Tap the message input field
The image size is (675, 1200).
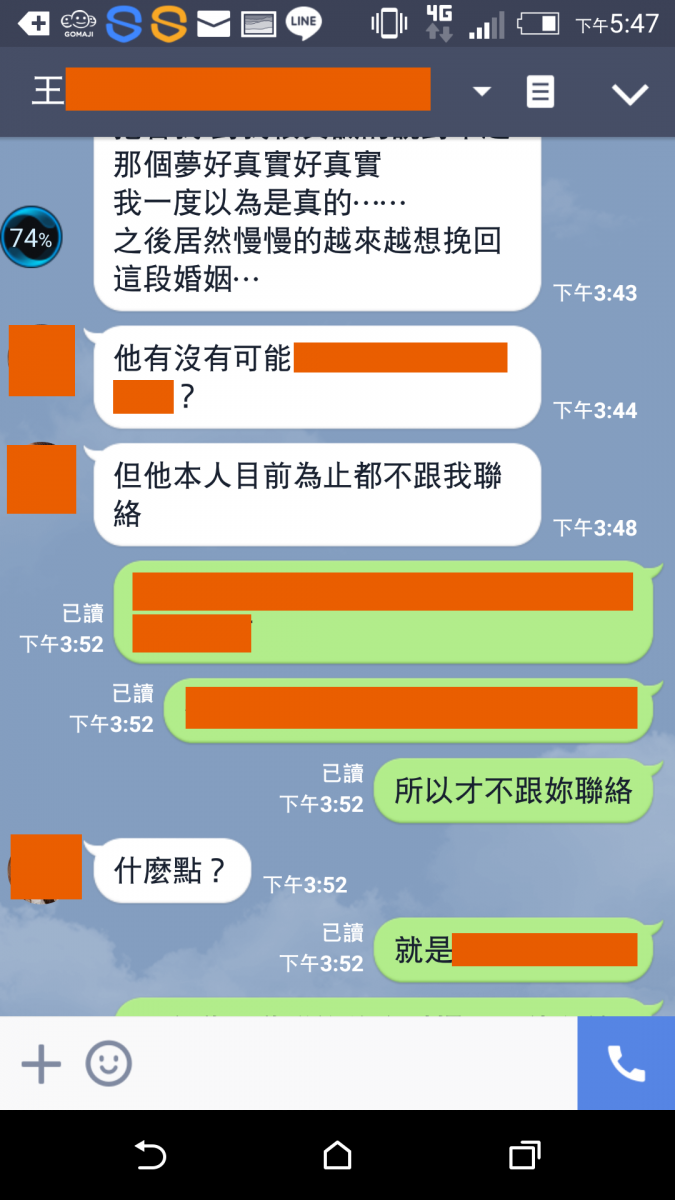(x=350, y=1064)
